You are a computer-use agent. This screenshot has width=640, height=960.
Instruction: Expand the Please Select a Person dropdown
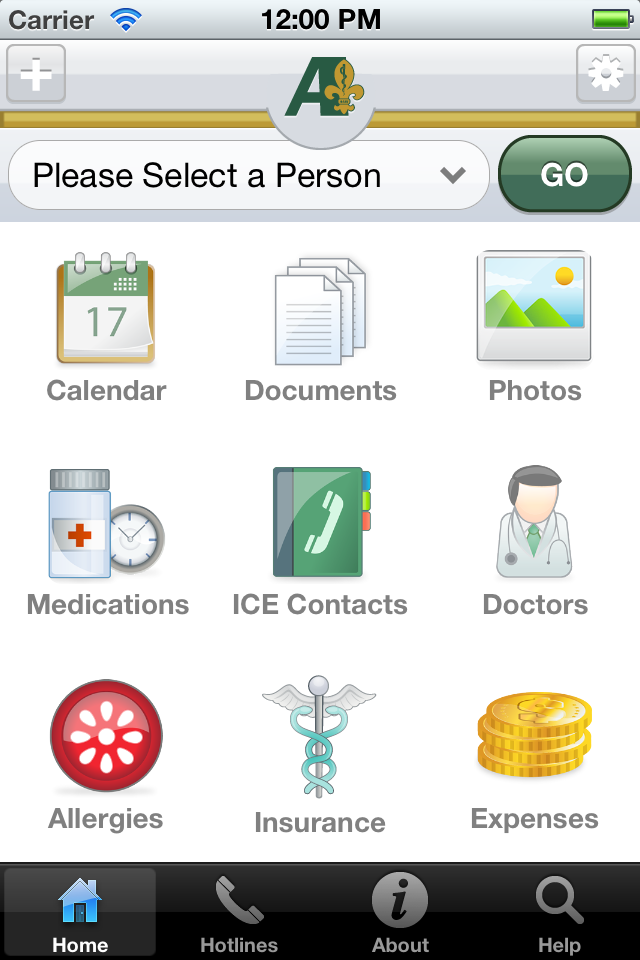248,176
